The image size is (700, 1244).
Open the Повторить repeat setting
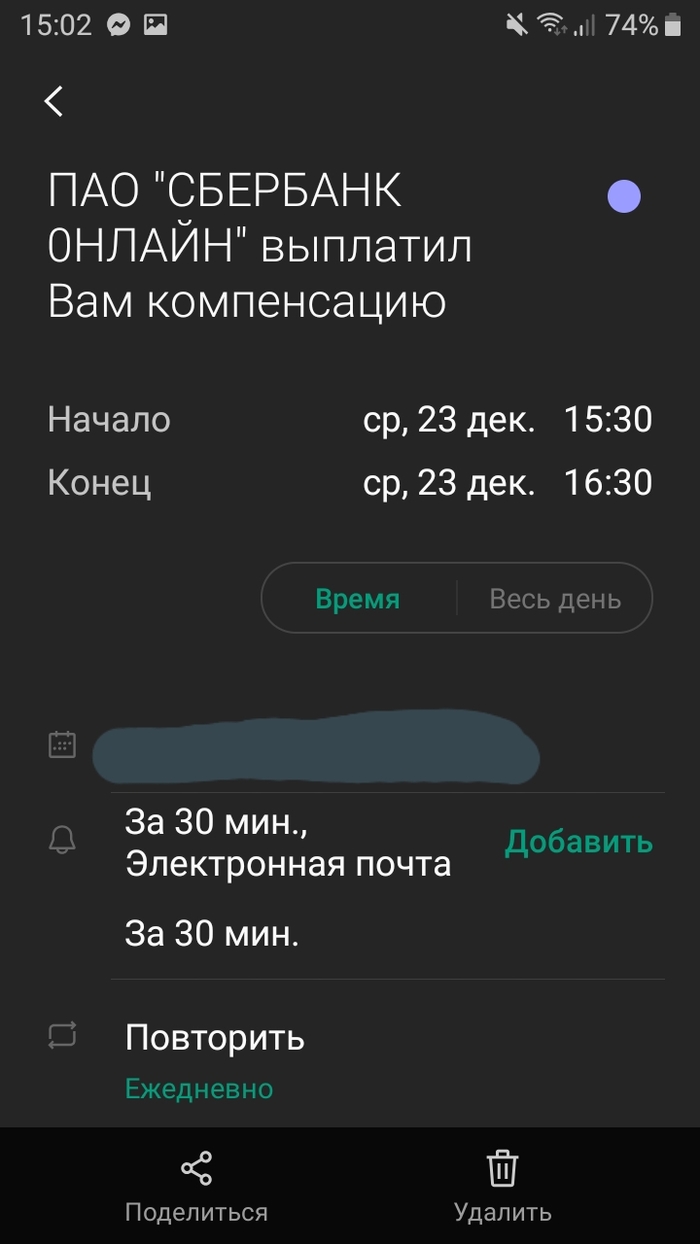coord(215,1038)
